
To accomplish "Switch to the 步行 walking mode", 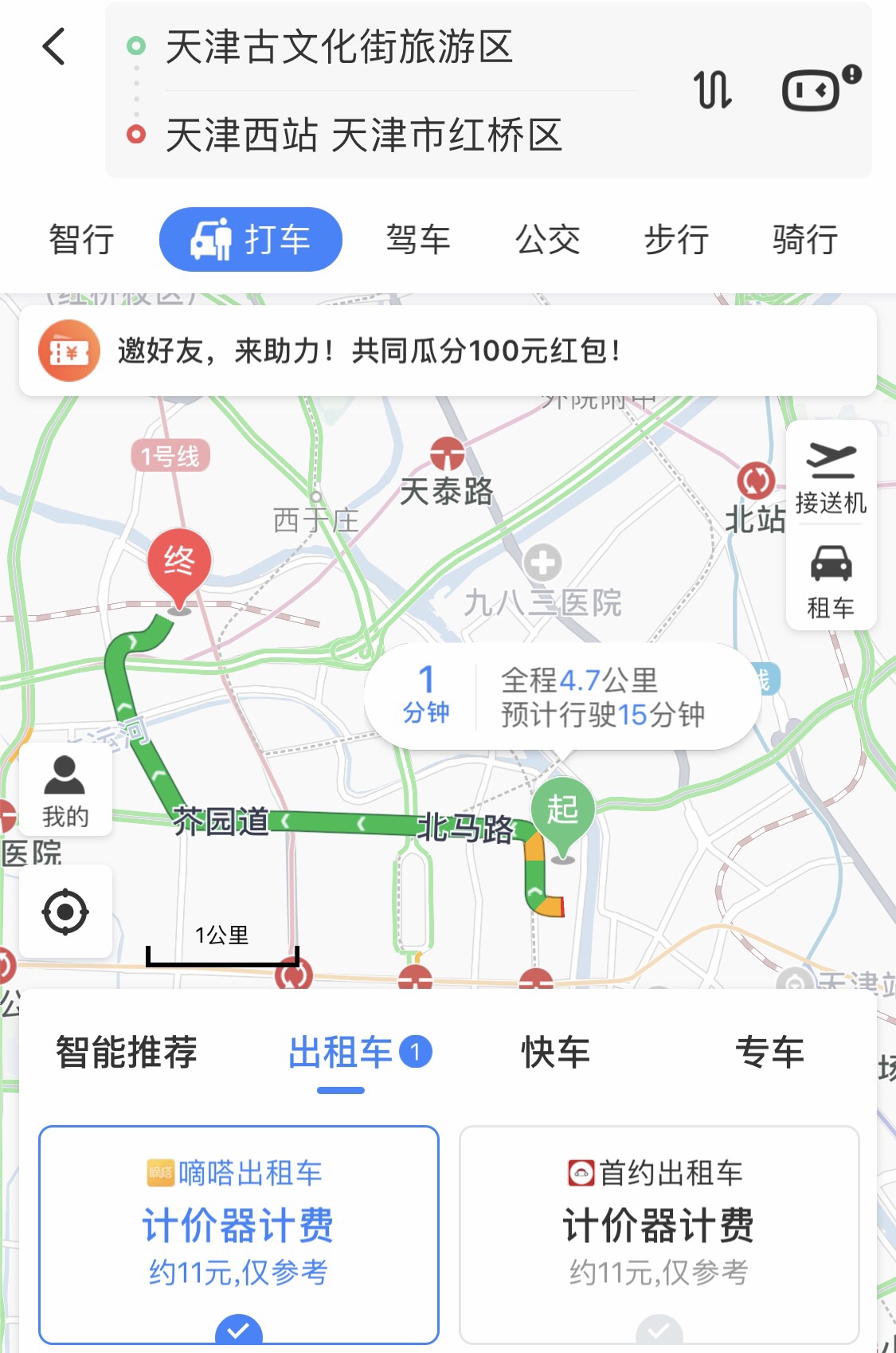I will click(x=676, y=240).
